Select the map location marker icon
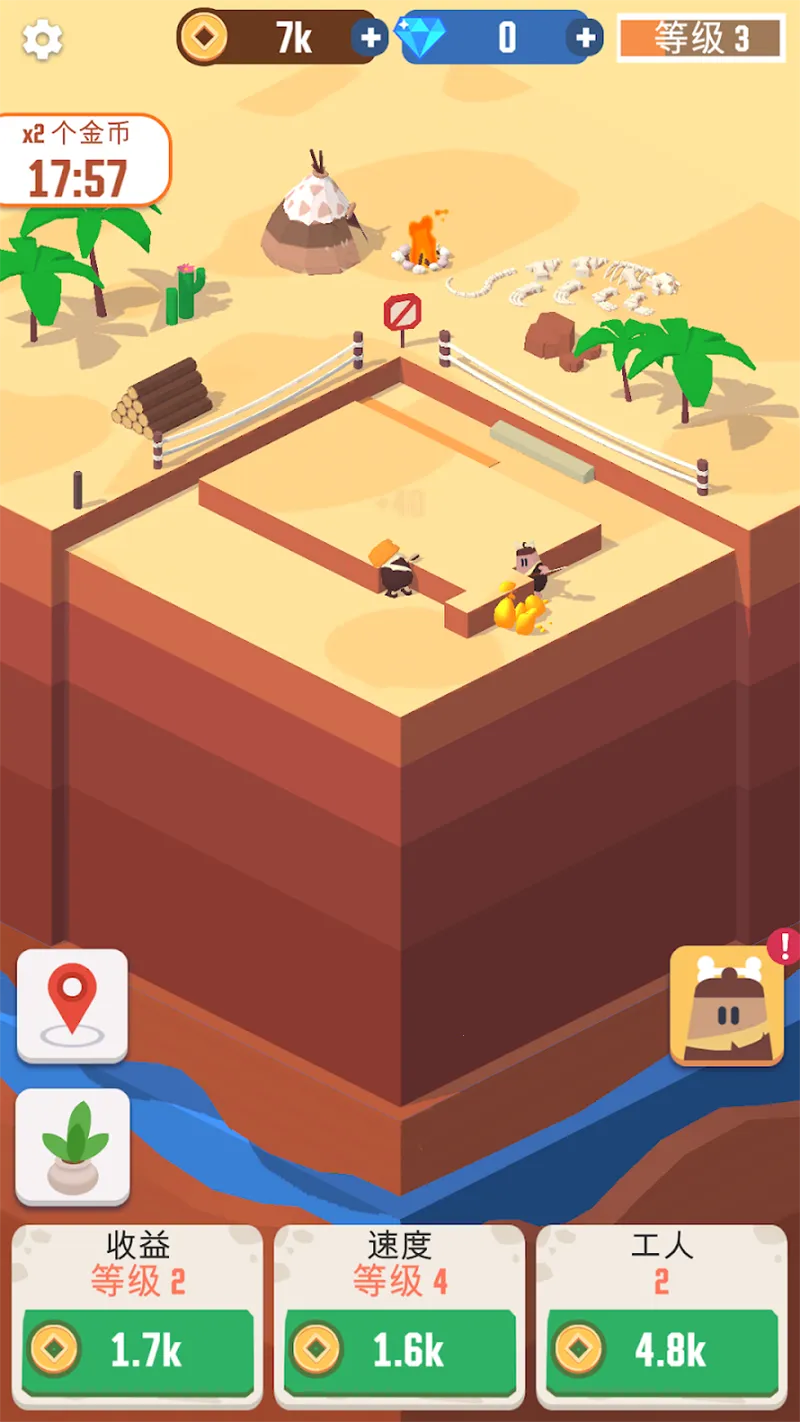Screen dimensions: 800x1422 72,1007
